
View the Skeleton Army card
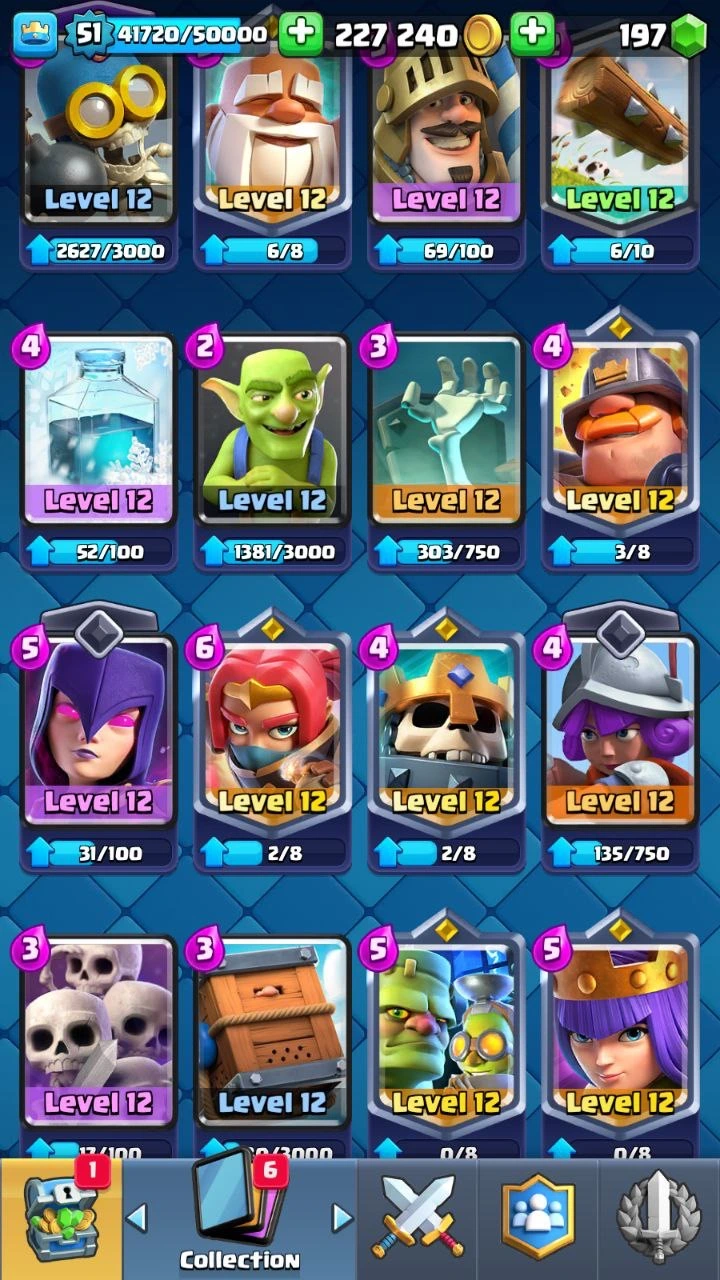(98, 1030)
